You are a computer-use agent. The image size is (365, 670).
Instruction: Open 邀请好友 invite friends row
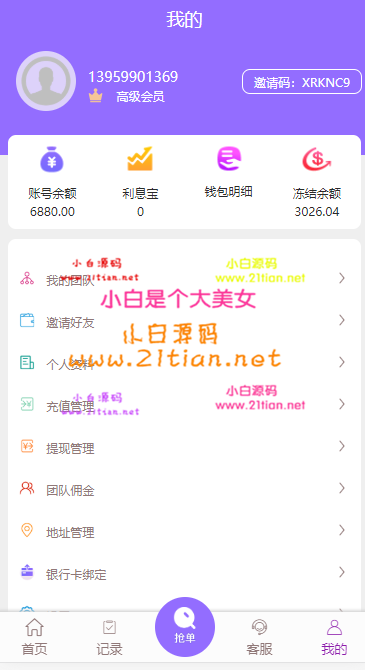pos(184,320)
